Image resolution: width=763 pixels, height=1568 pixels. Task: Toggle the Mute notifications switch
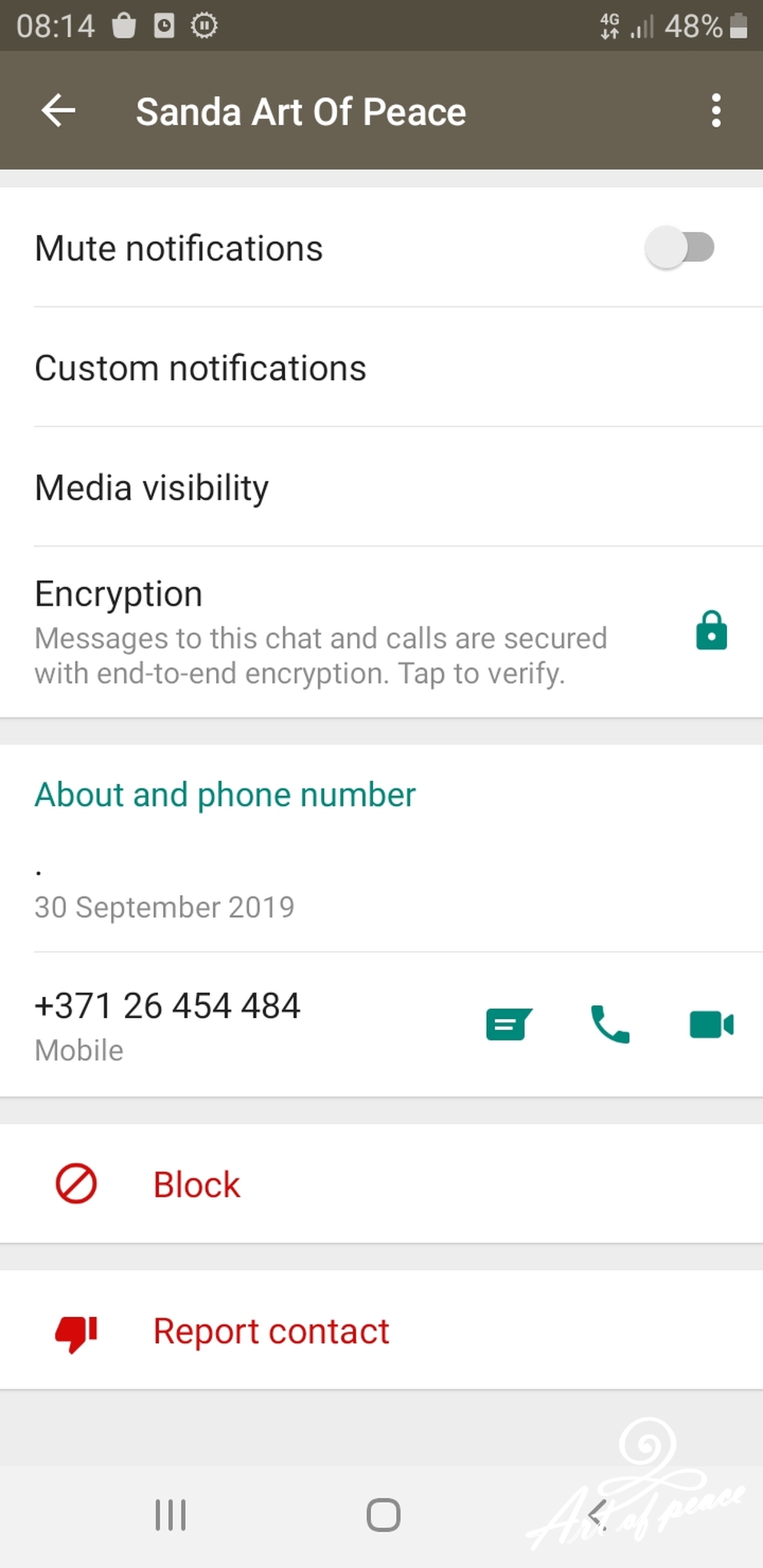pos(679,247)
